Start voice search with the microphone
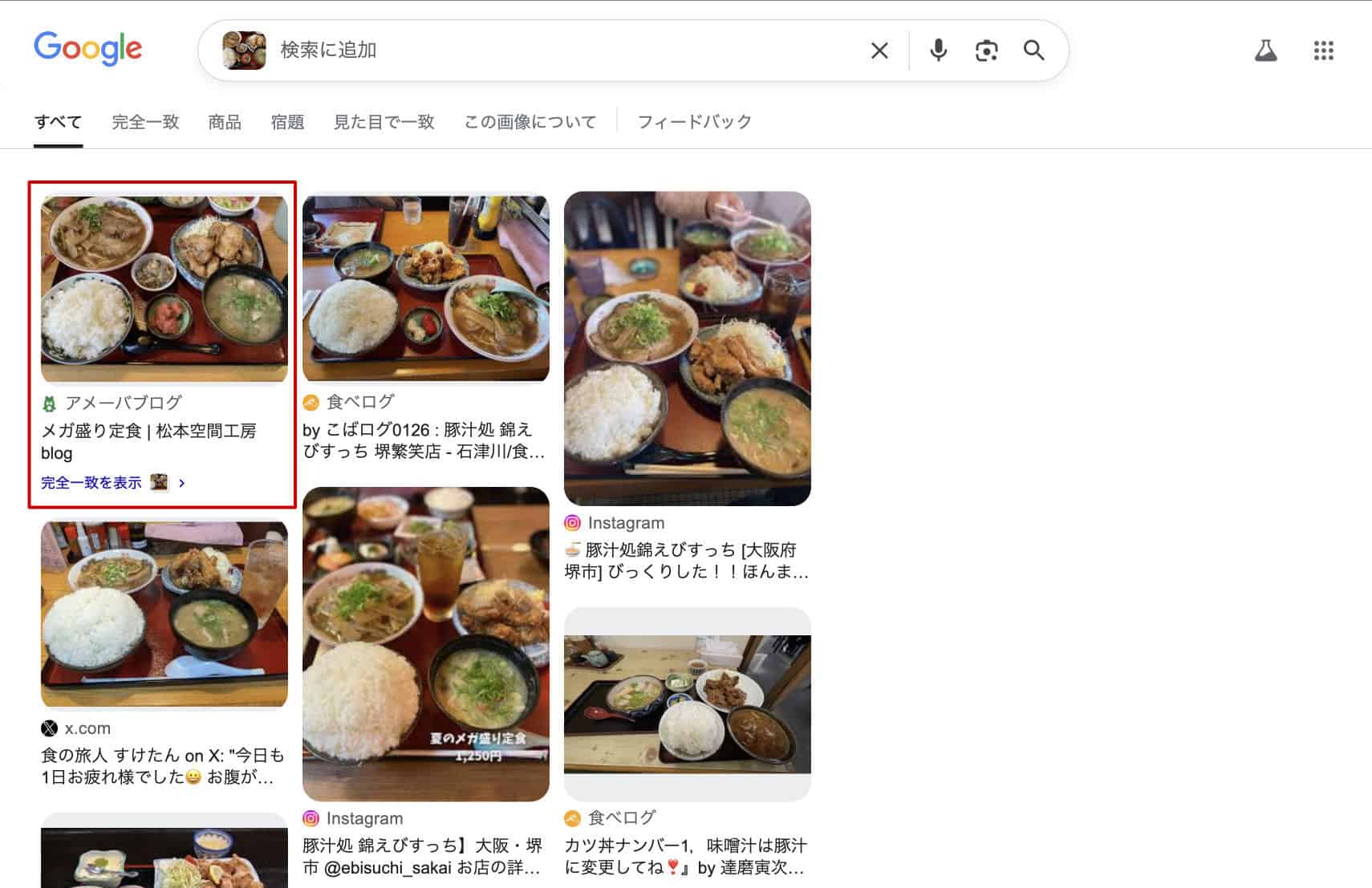1372x888 pixels. click(938, 51)
